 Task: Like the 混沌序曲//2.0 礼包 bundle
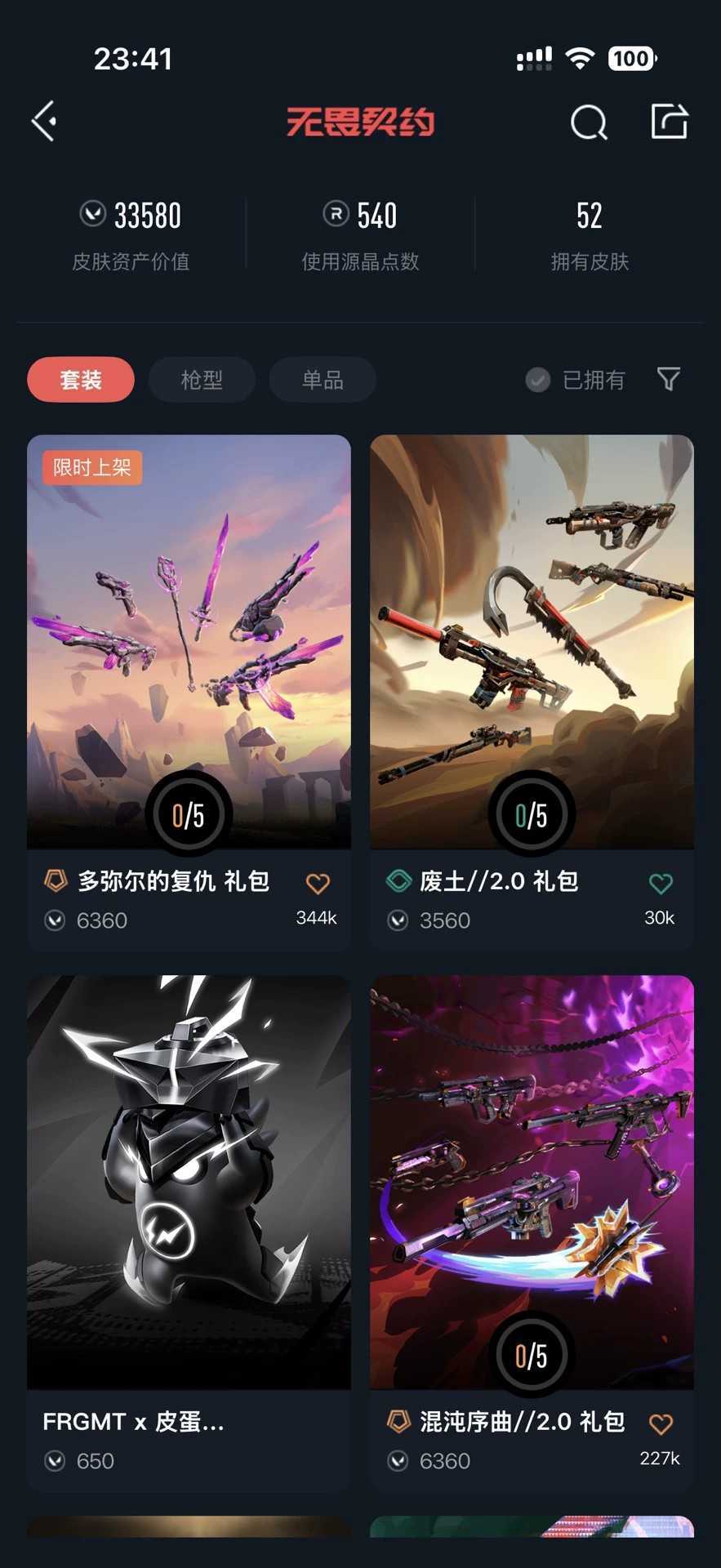[x=661, y=1424]
